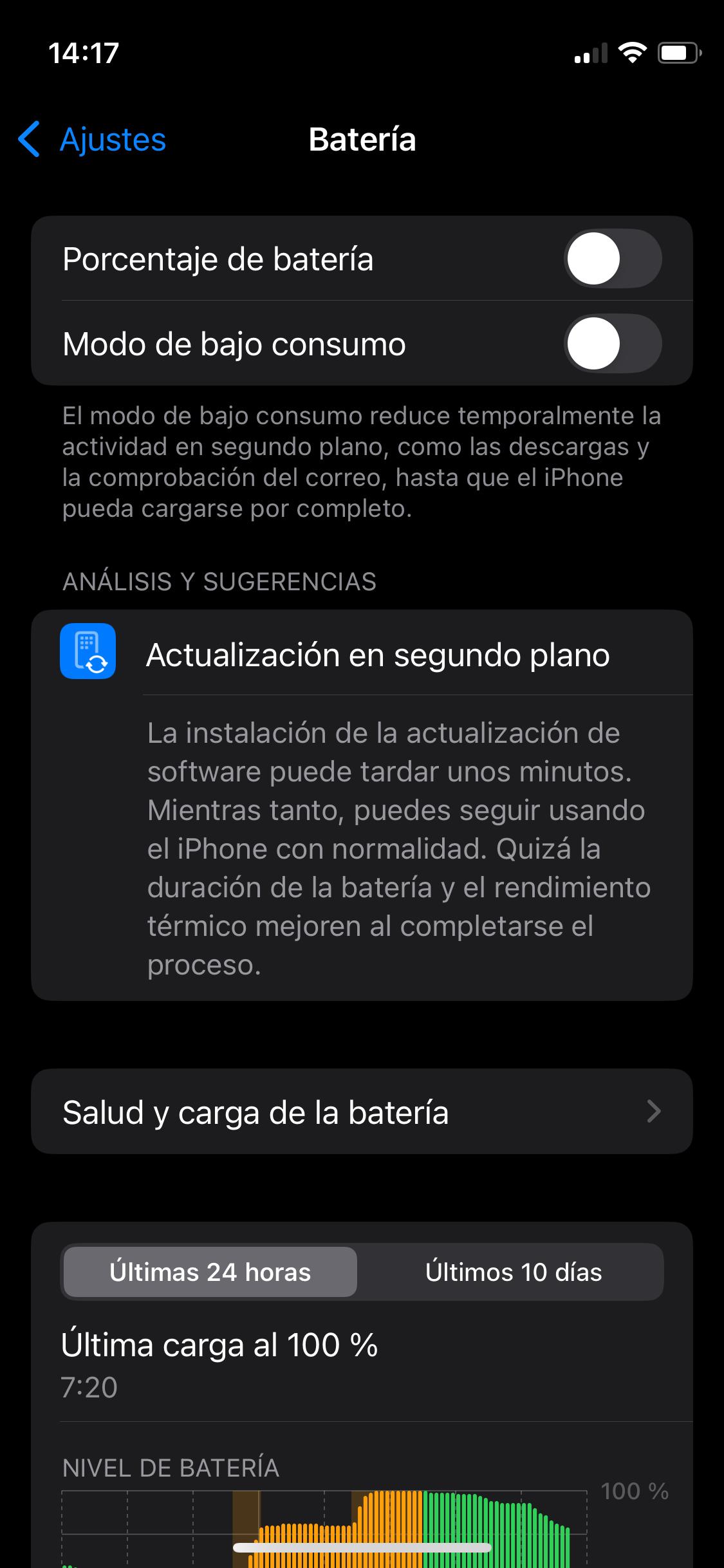Open Salud y carga de la batería

pyautogui.click(x=362, y=1112)
